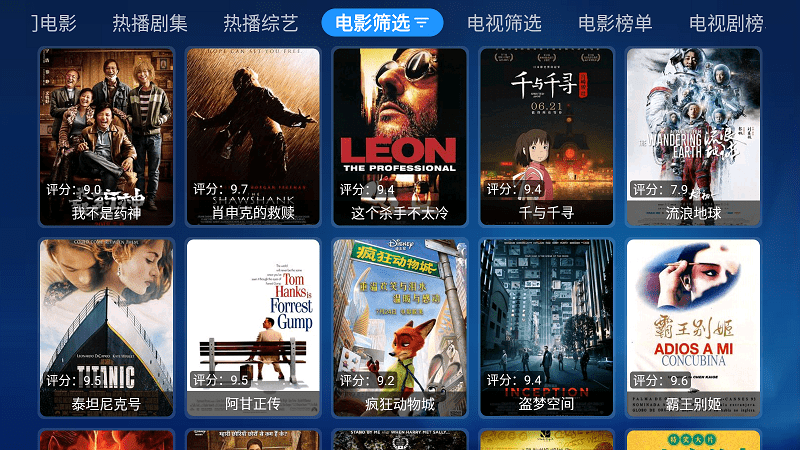The height and width of the screenshot is (450, 800).
Task: Open the movie 我不是药神
Action: pyautogui.click(x=106, y=136)
